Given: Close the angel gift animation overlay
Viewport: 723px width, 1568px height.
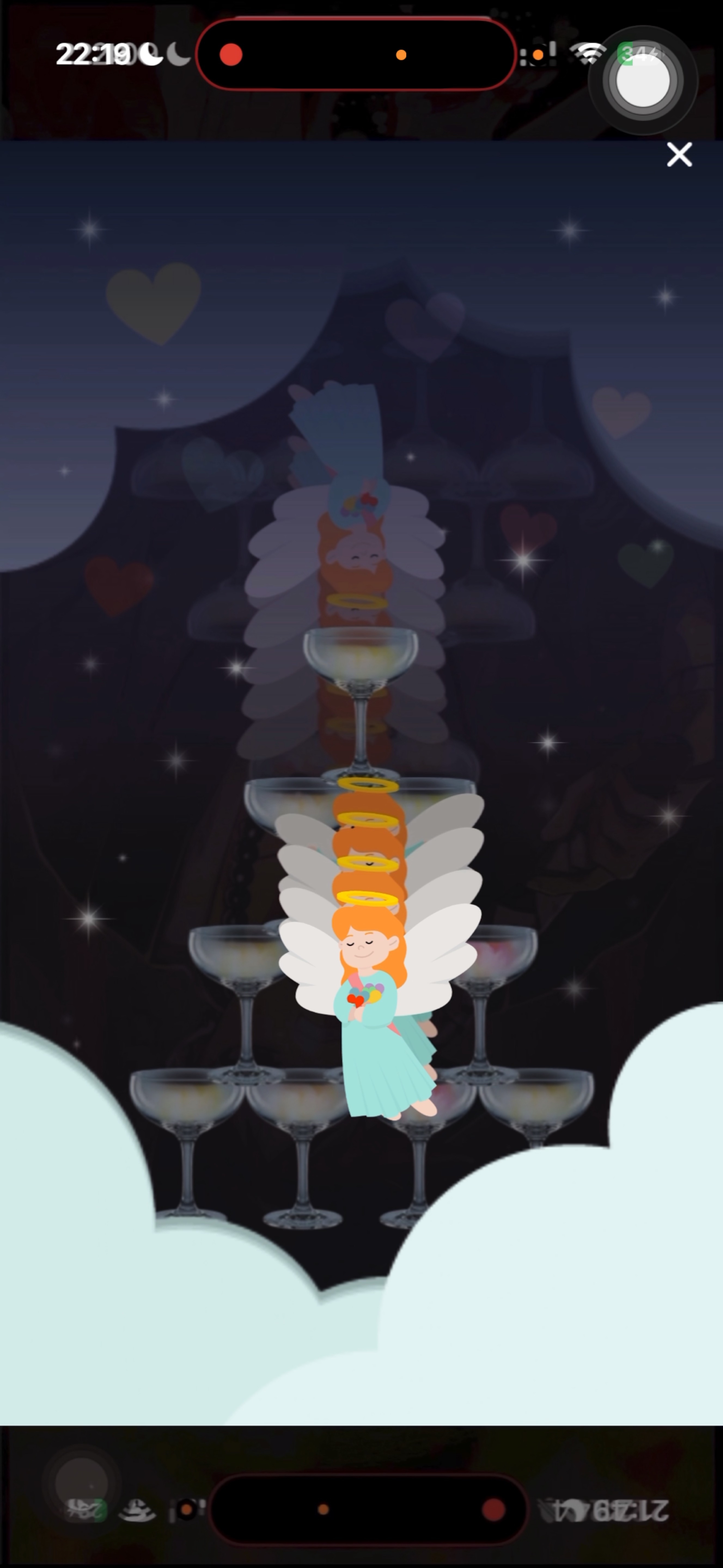Looking at the screenshot, I should pos(679,155).
